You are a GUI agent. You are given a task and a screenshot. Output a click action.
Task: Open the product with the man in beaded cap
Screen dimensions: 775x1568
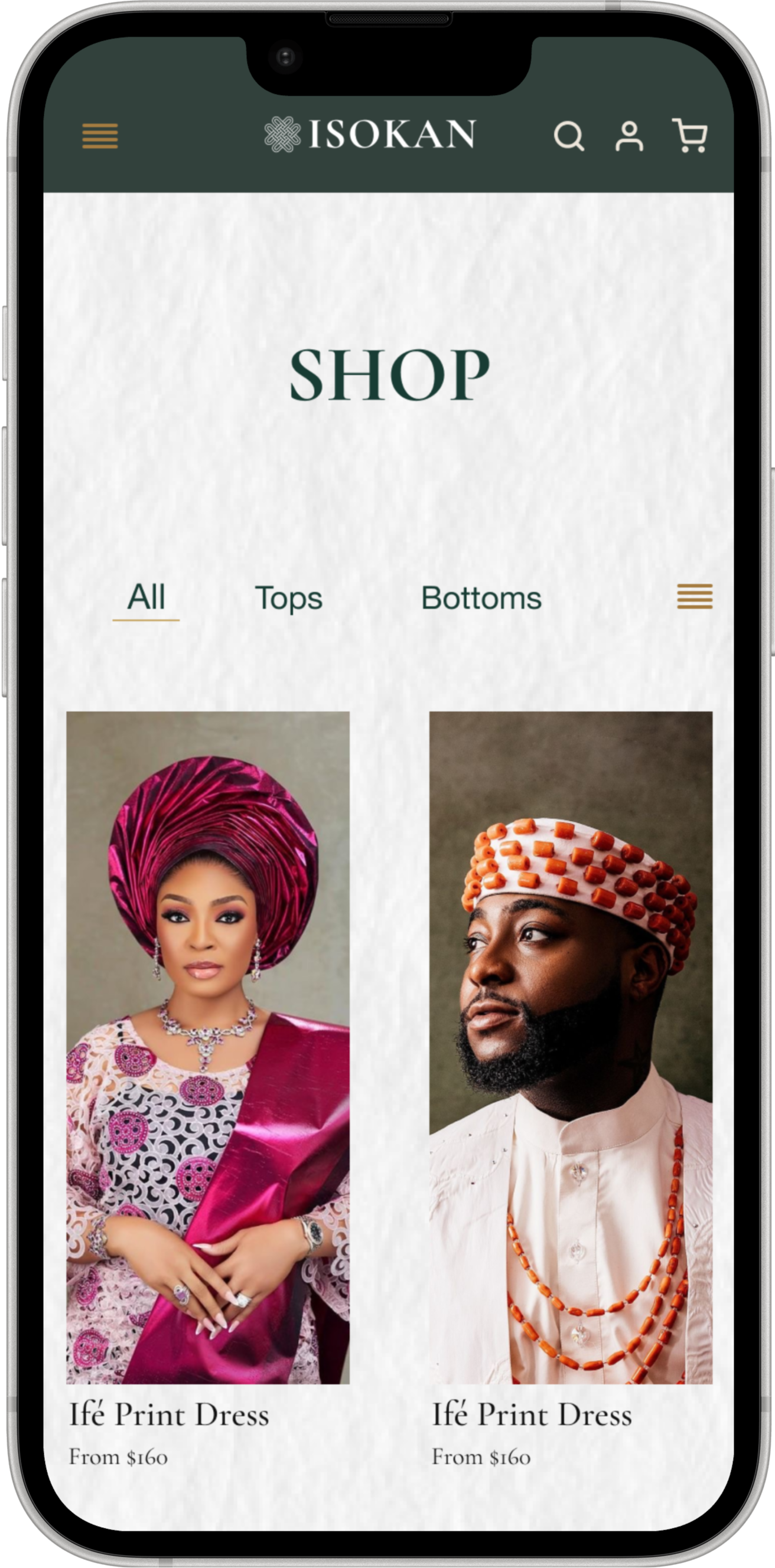pos(570,1047)
